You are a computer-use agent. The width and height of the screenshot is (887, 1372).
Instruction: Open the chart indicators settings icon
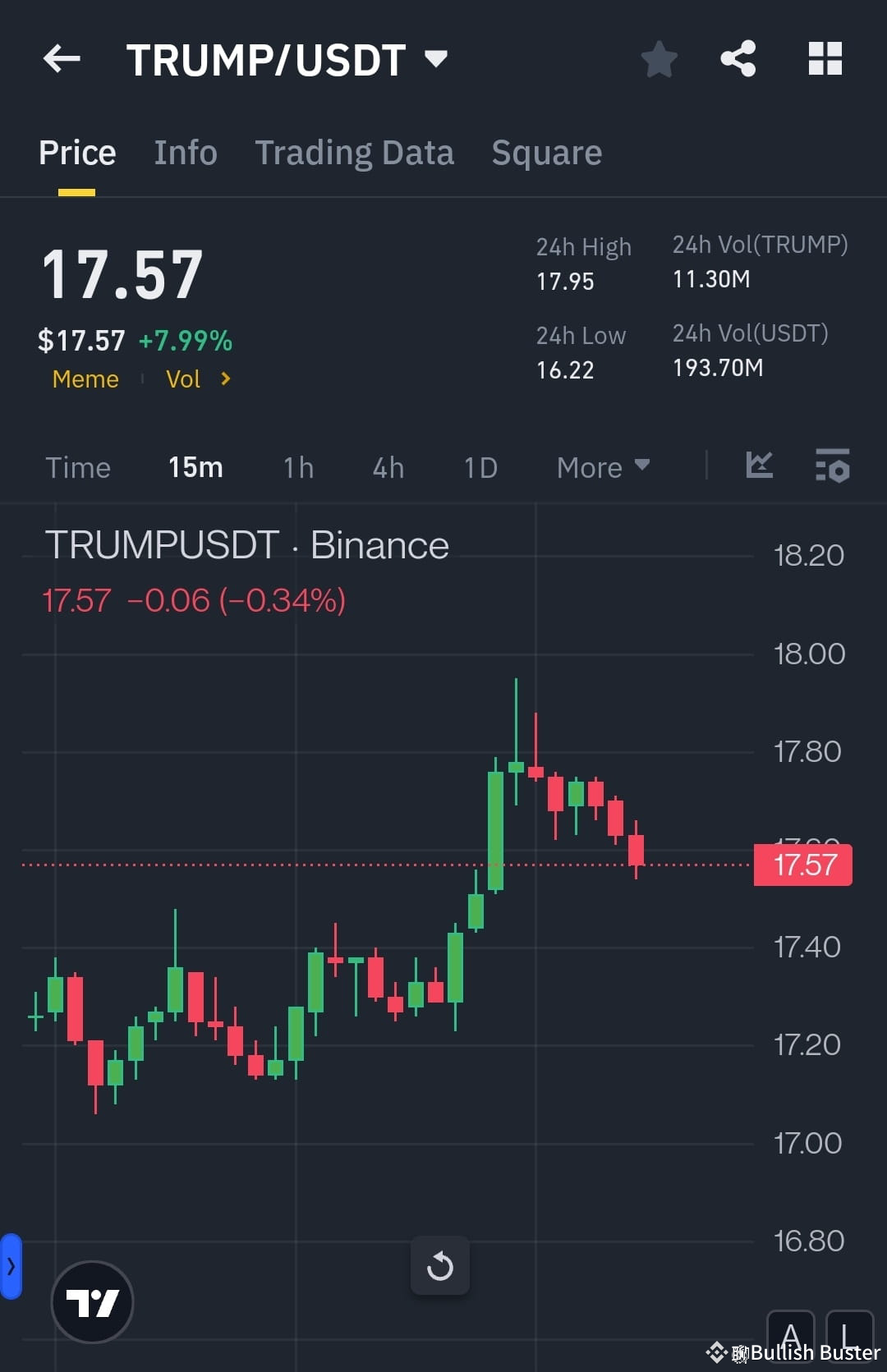click(831, 466)
